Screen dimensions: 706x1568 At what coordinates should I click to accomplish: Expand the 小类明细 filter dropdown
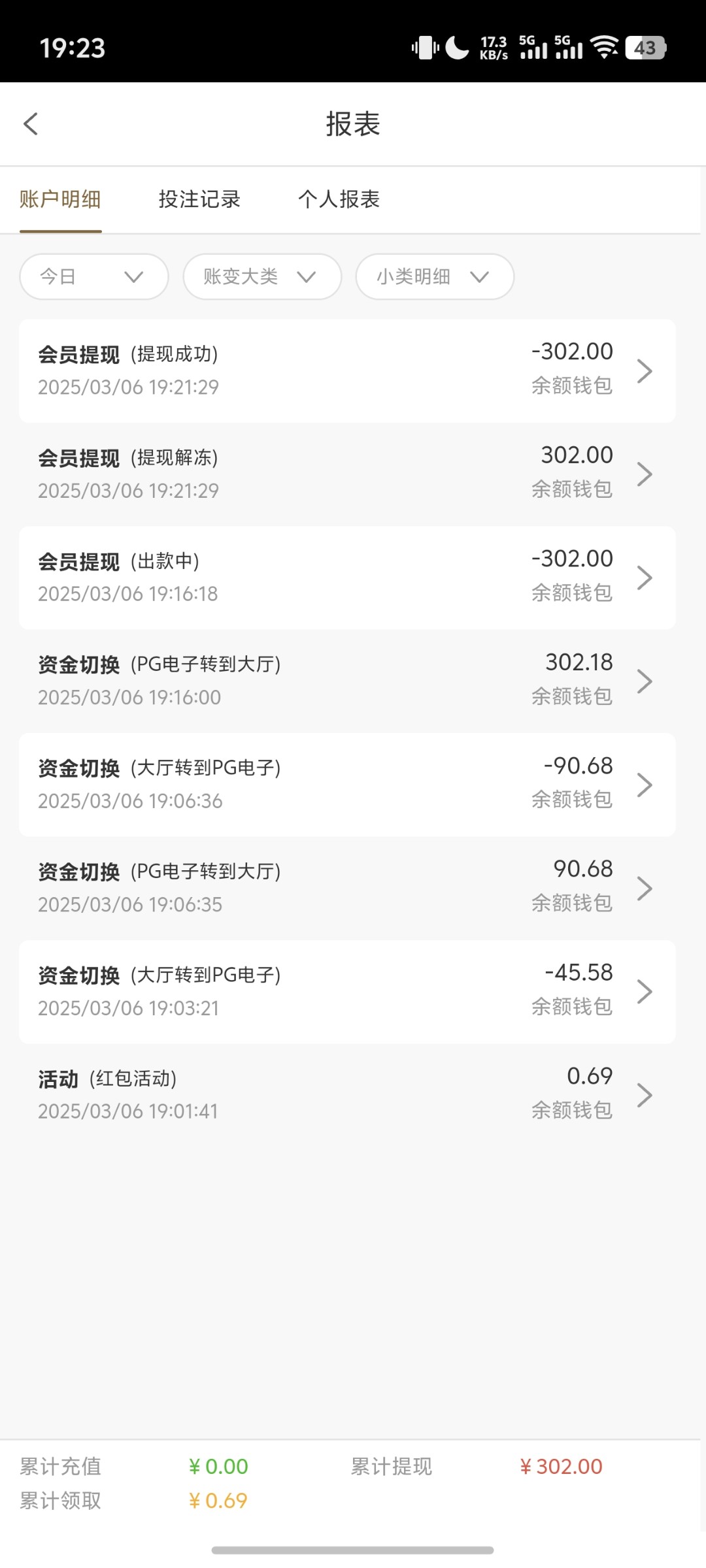pyautogui.click(x=435, y=276)
